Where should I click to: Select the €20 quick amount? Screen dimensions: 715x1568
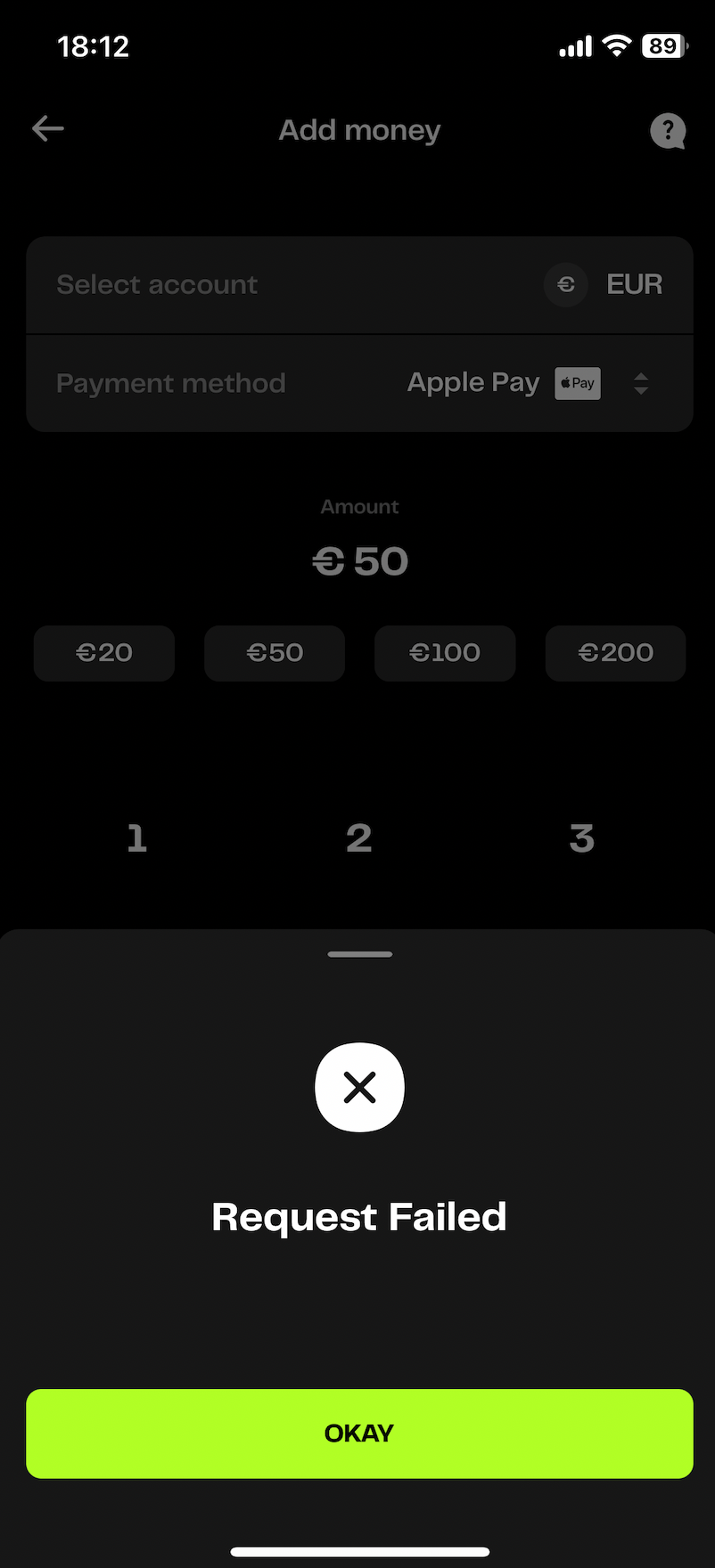(x=104, y=653)
